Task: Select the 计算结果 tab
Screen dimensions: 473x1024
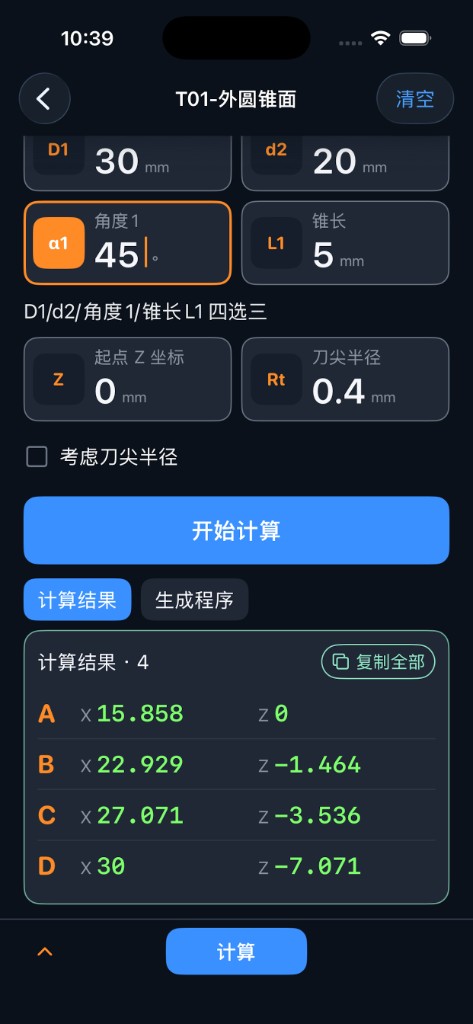Action: tap(78, 600)
